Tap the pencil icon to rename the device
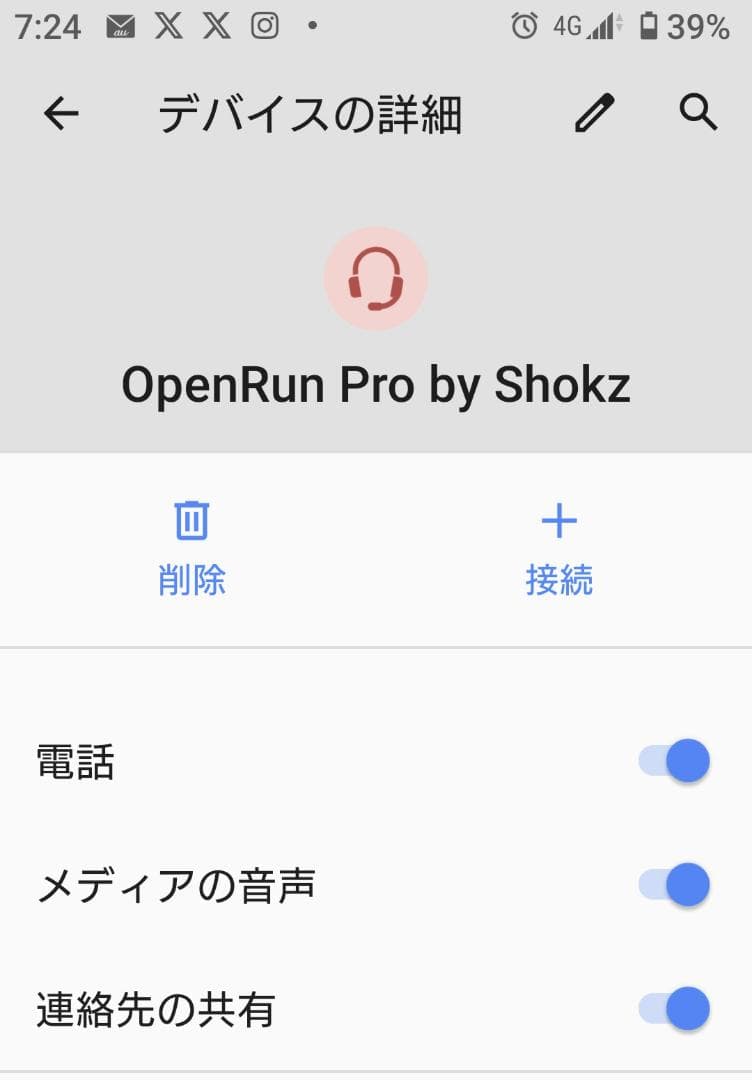Screen dimensions: 752x1080 pyautogui.click(x=594, y=113)
